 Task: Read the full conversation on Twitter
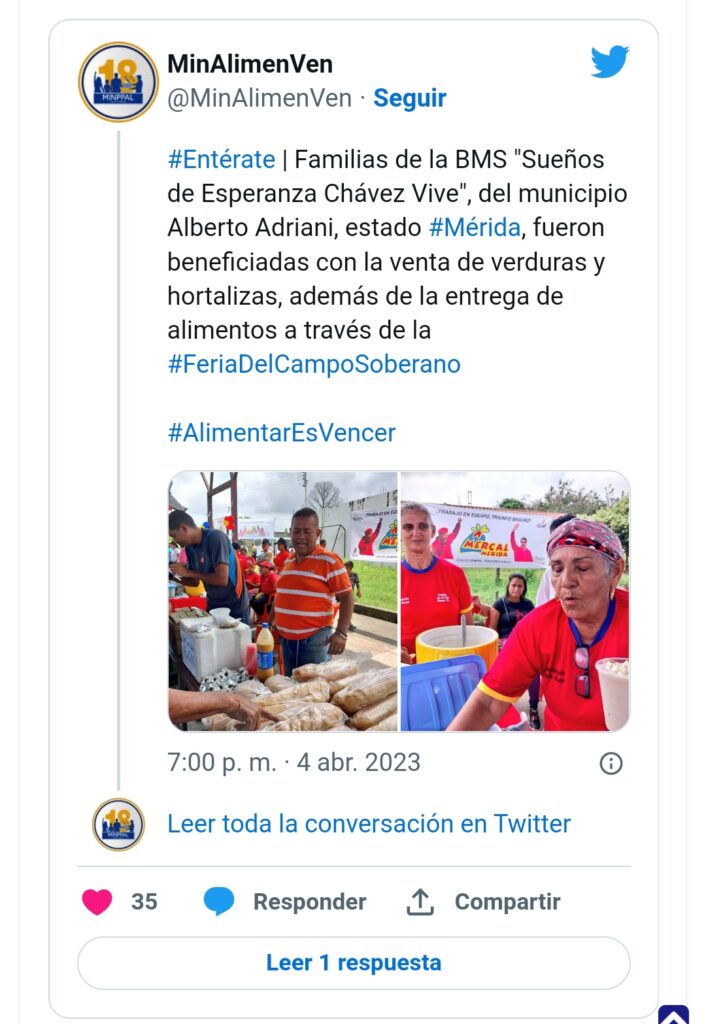368,824
